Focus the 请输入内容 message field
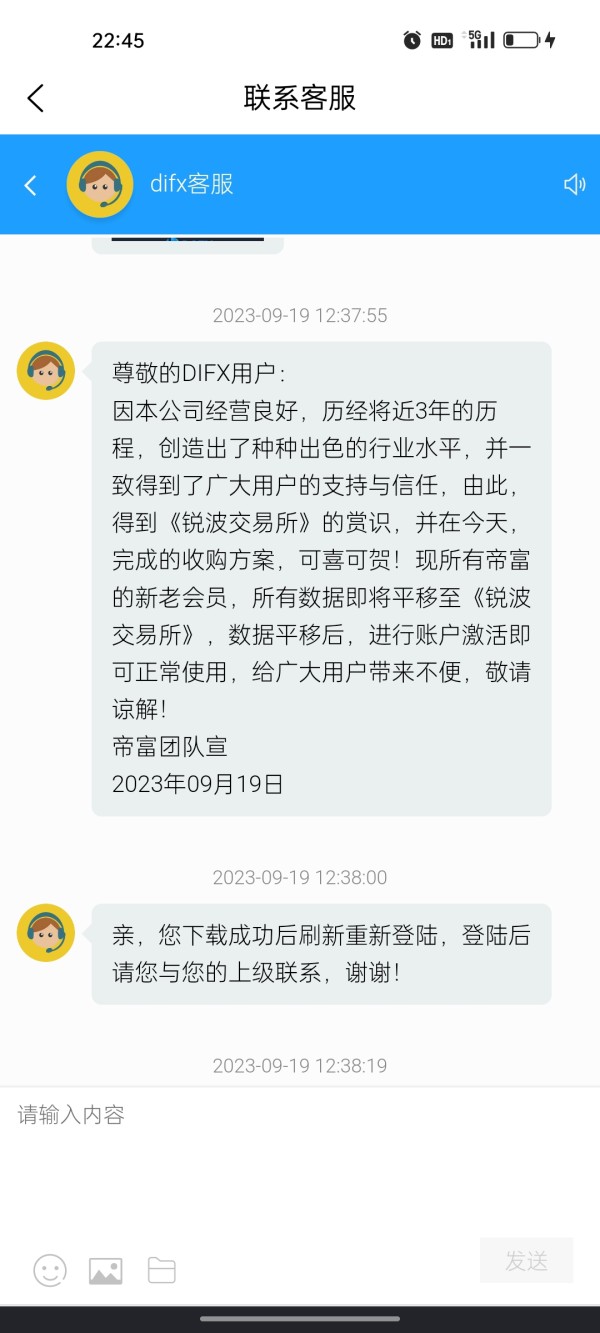The width and height of the screenshot is (600, 1333). pos(300,1158)
